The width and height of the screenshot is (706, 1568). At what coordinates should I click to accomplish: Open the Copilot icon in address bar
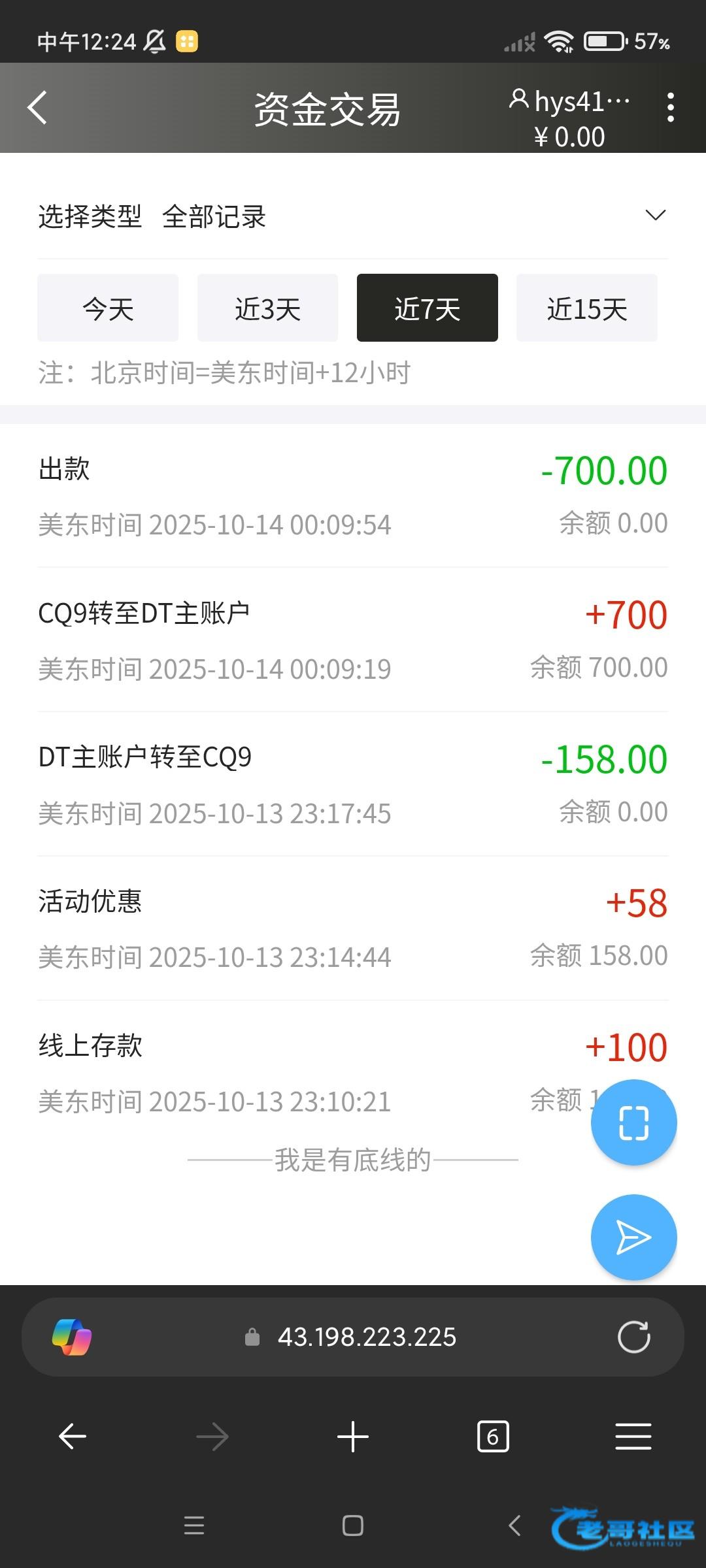click(x=72, y=1337)
